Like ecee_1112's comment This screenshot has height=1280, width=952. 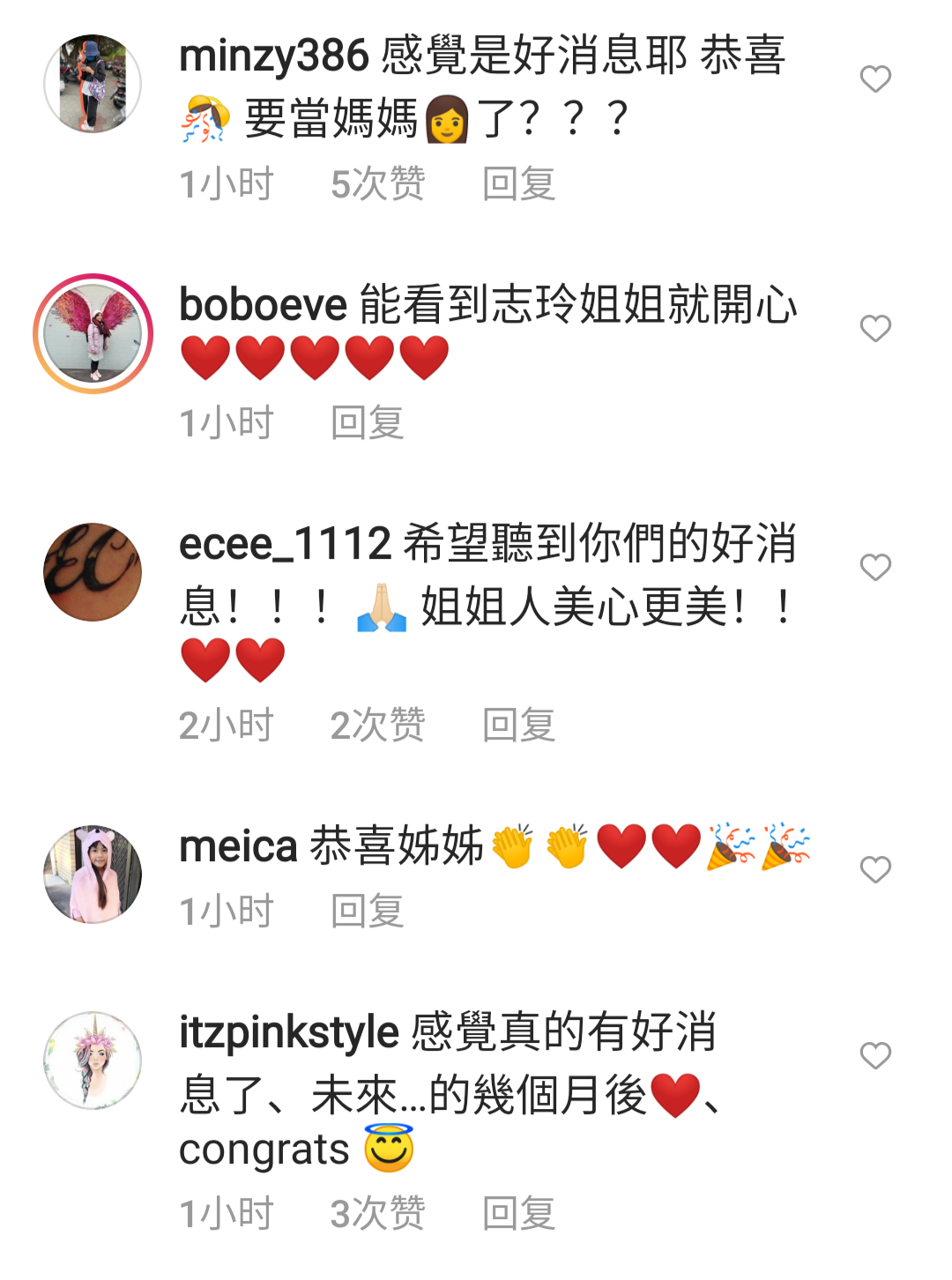coord(875,568)
